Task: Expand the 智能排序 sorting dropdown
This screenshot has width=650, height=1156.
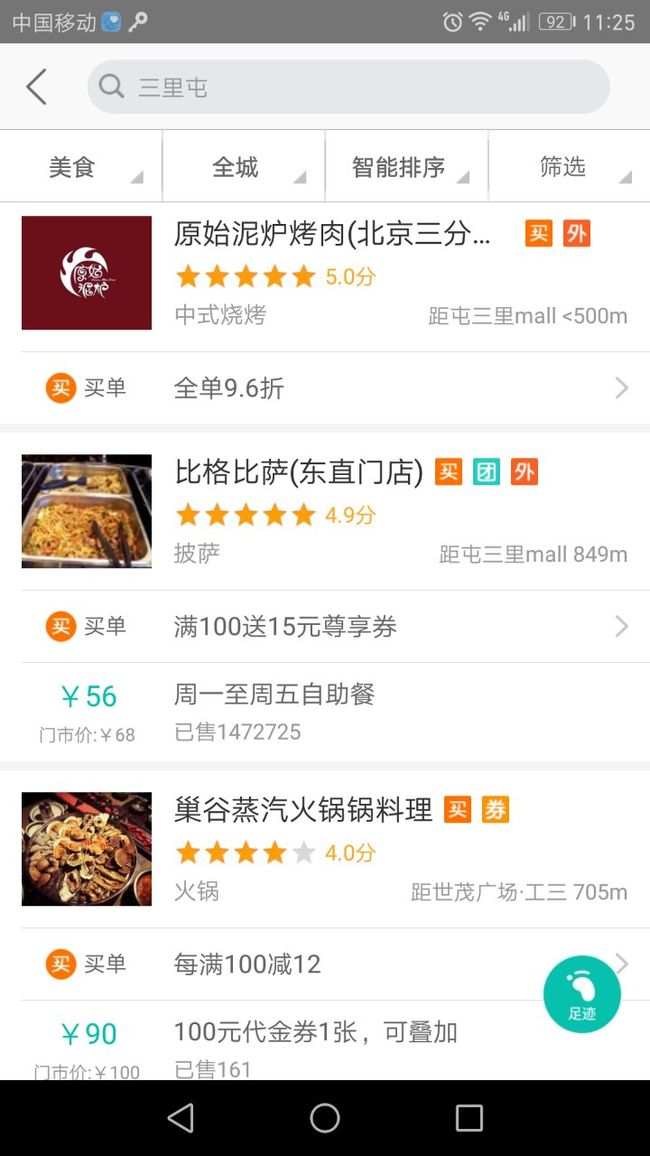Action: tap(407, 167)
